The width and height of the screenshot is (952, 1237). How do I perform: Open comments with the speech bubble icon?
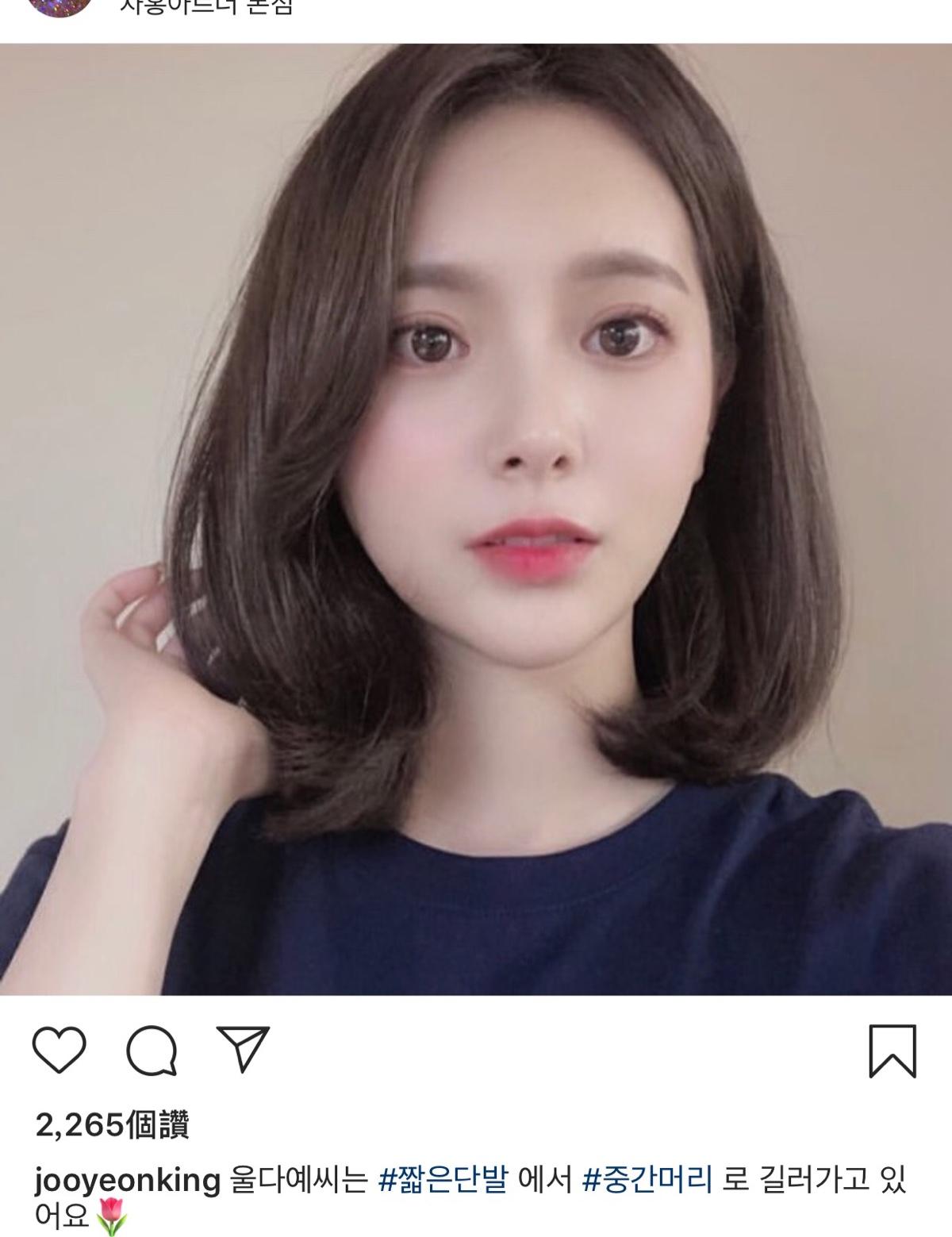152,1051
